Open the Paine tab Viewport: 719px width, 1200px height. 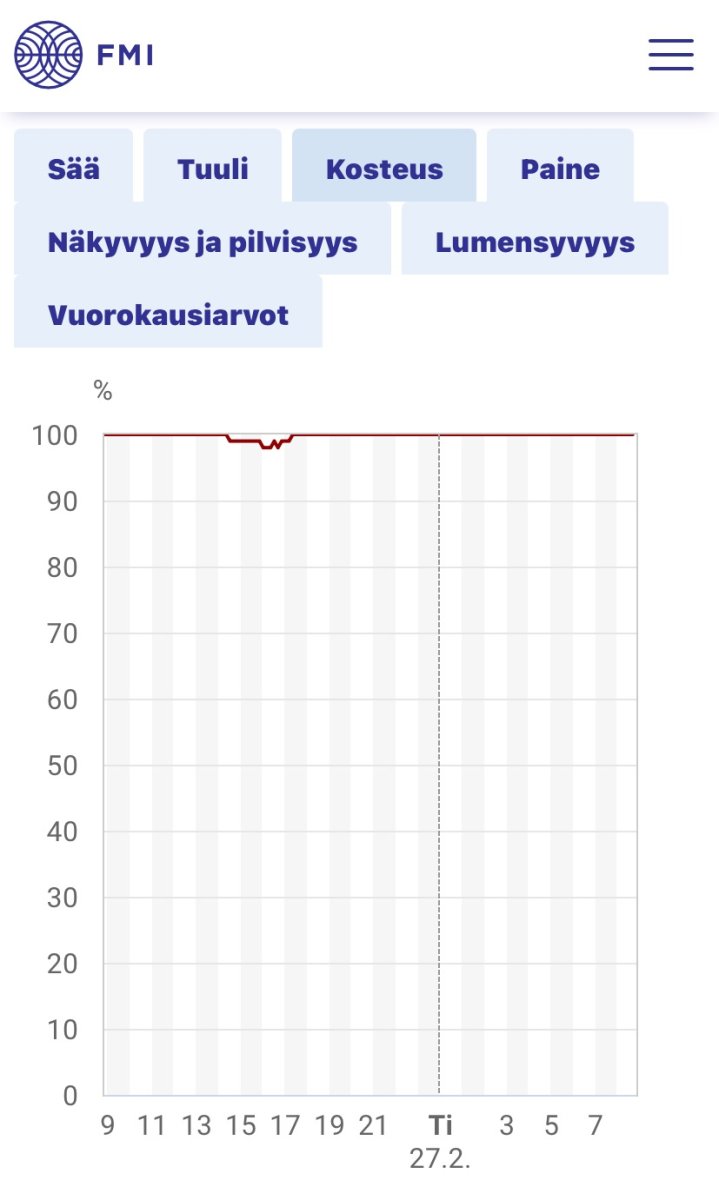[x=560, y=168]
